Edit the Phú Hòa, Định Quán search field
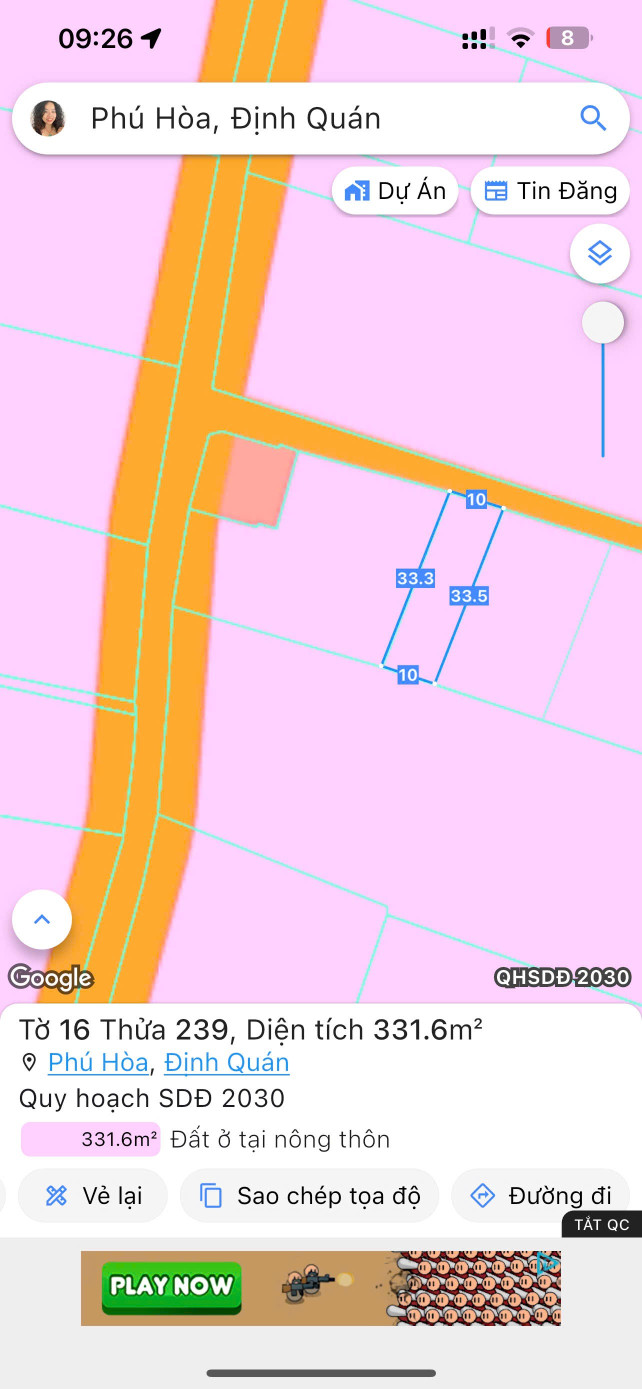 321,118
